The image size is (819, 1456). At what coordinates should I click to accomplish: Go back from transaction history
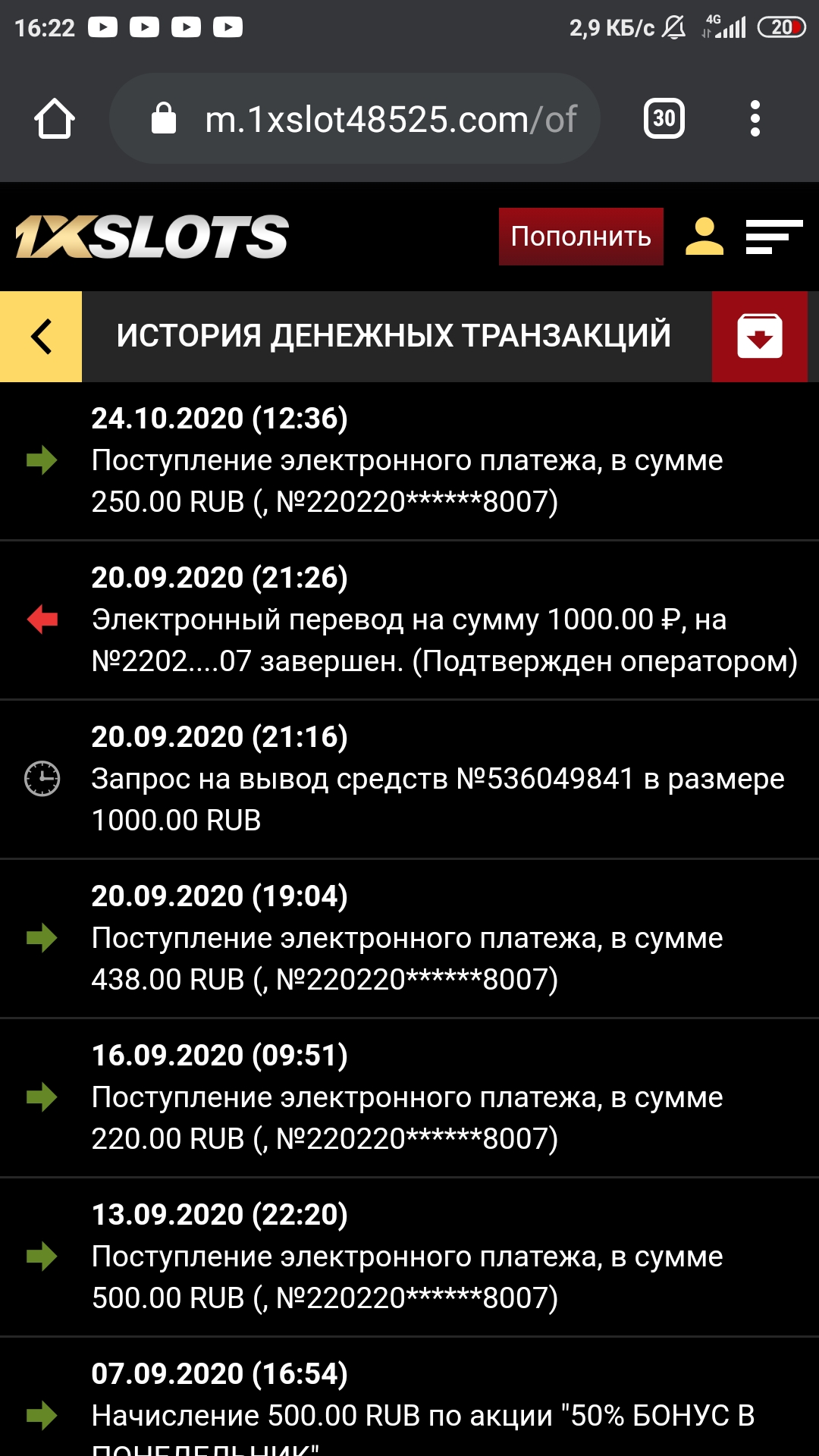[41, 337]
